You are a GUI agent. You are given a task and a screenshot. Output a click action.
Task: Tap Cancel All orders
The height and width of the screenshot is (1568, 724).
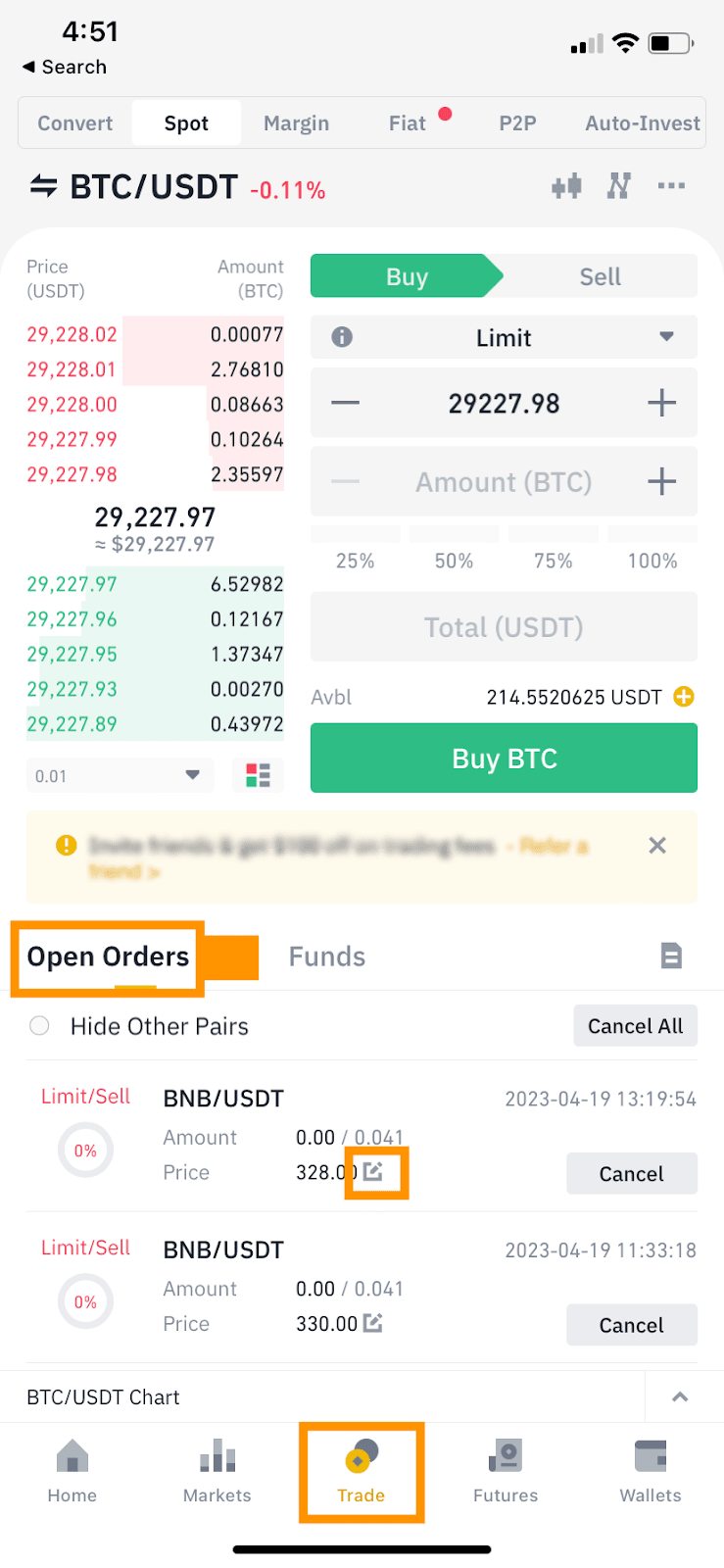pyautogui.click(x=635, y=1026)
